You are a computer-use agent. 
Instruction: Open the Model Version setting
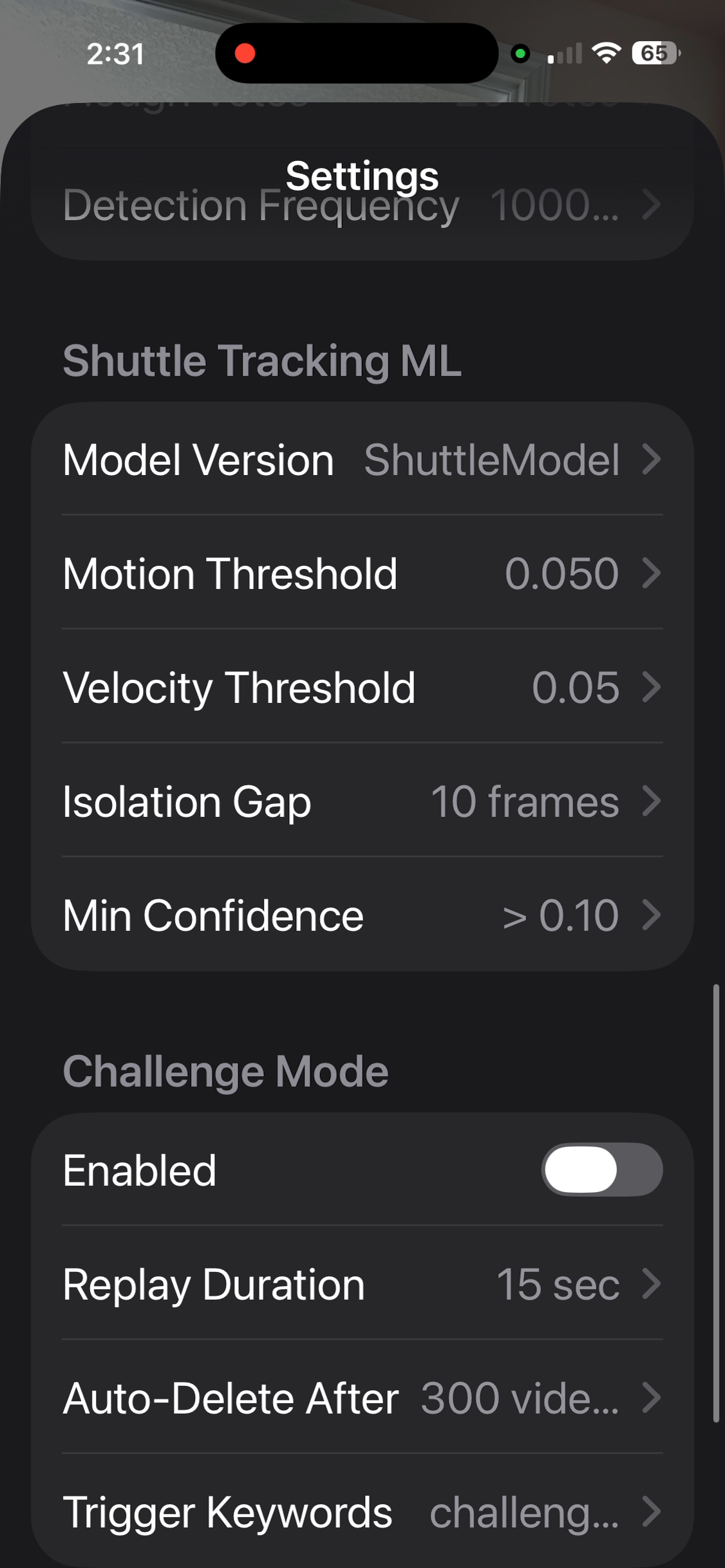[362, 460]
